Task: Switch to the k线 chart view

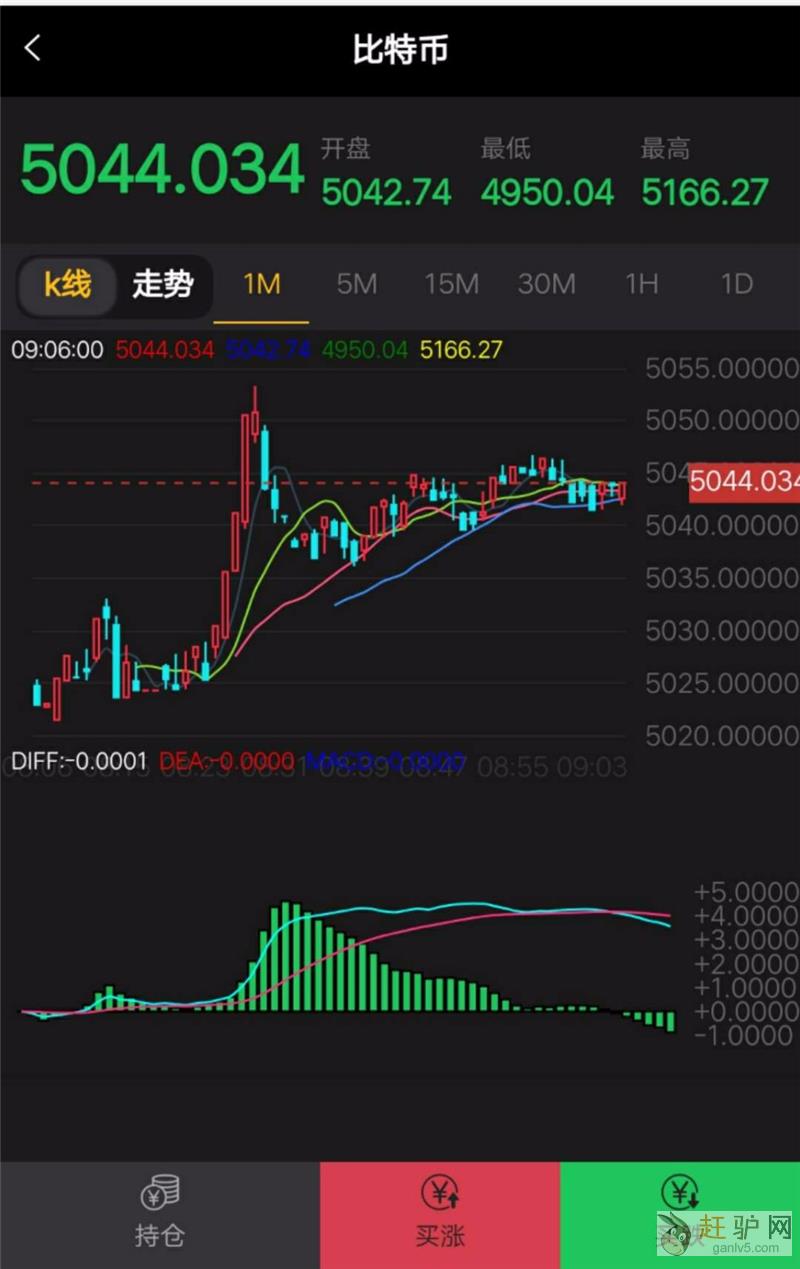Action: 67,285
